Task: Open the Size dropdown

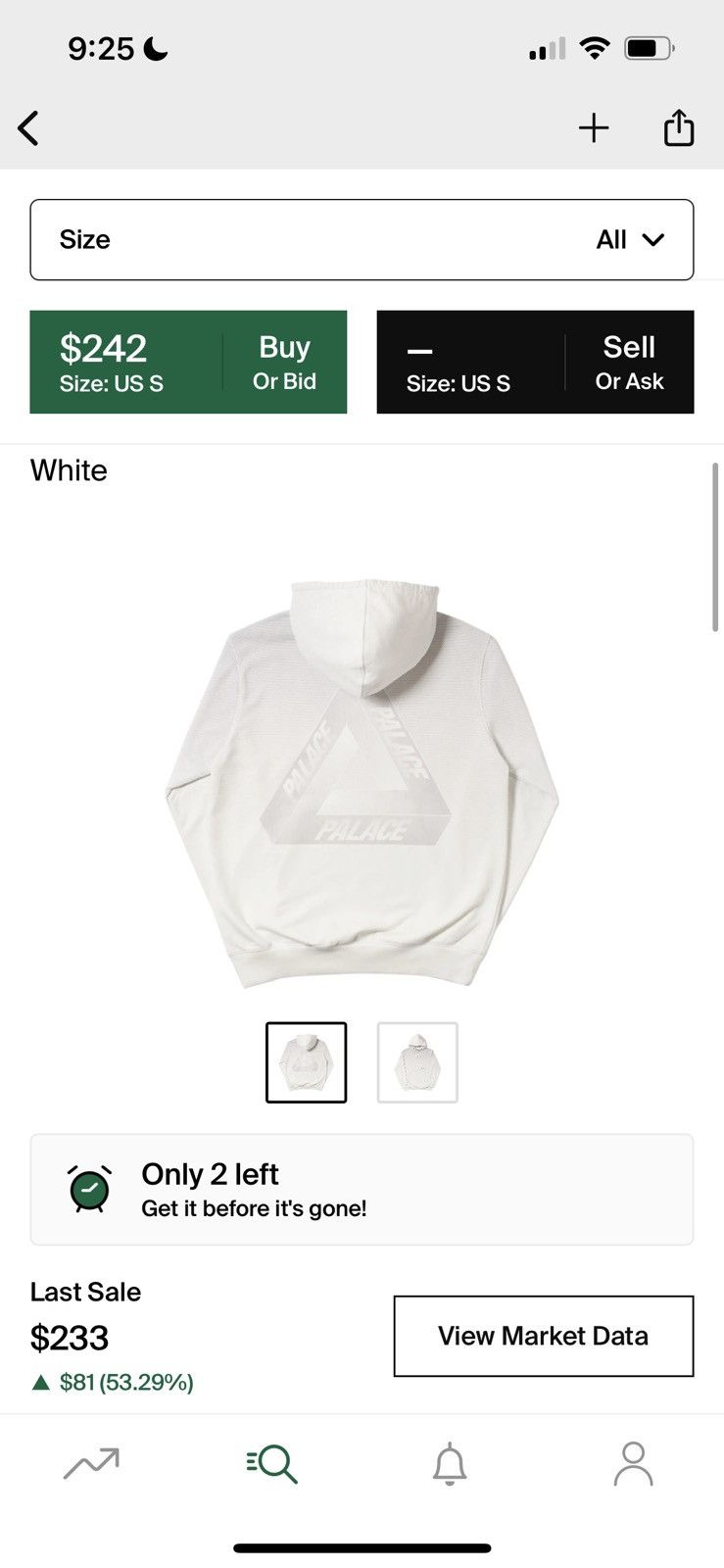Action: (x=362, y=240)
